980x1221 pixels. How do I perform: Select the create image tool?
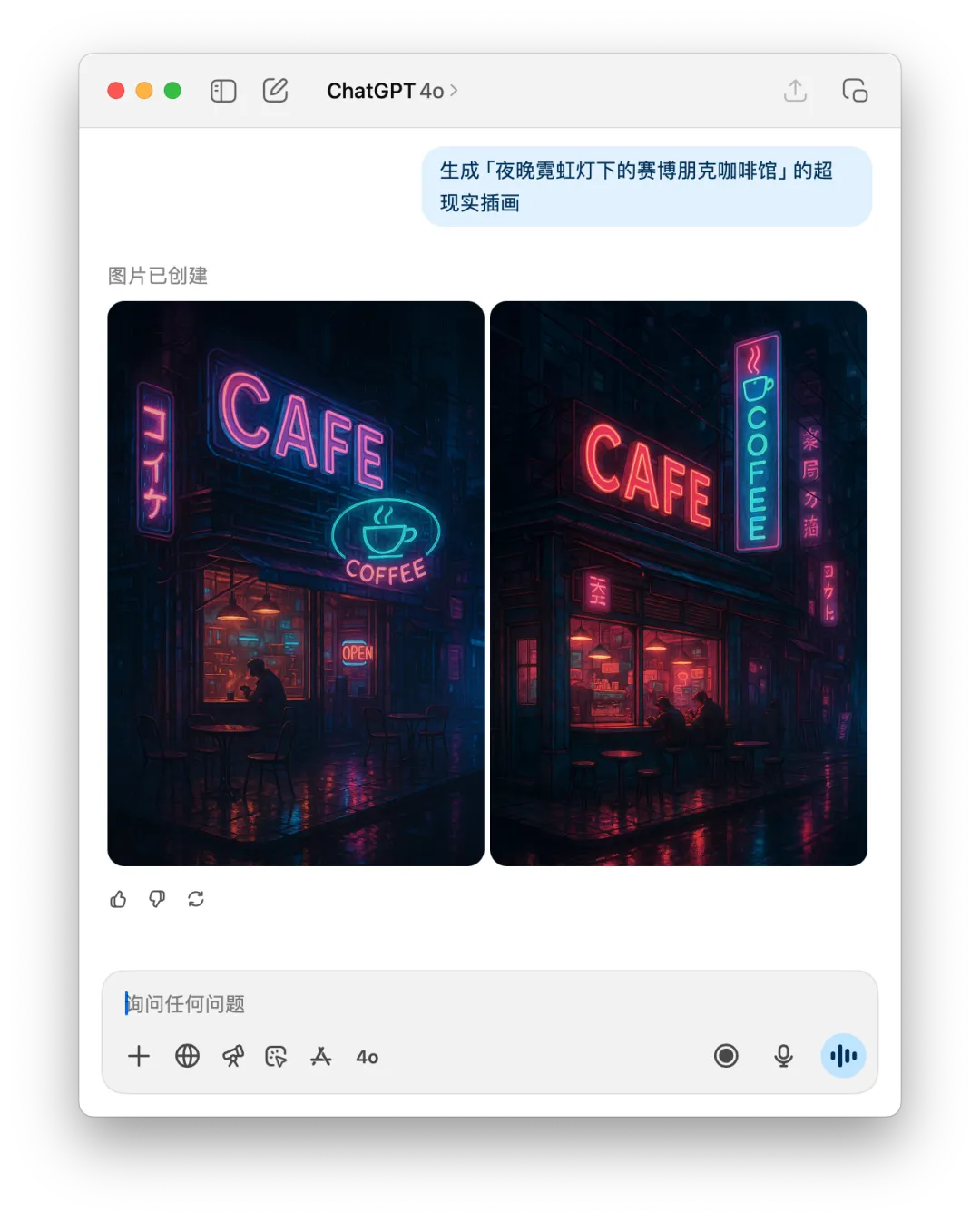point(276,1056)
